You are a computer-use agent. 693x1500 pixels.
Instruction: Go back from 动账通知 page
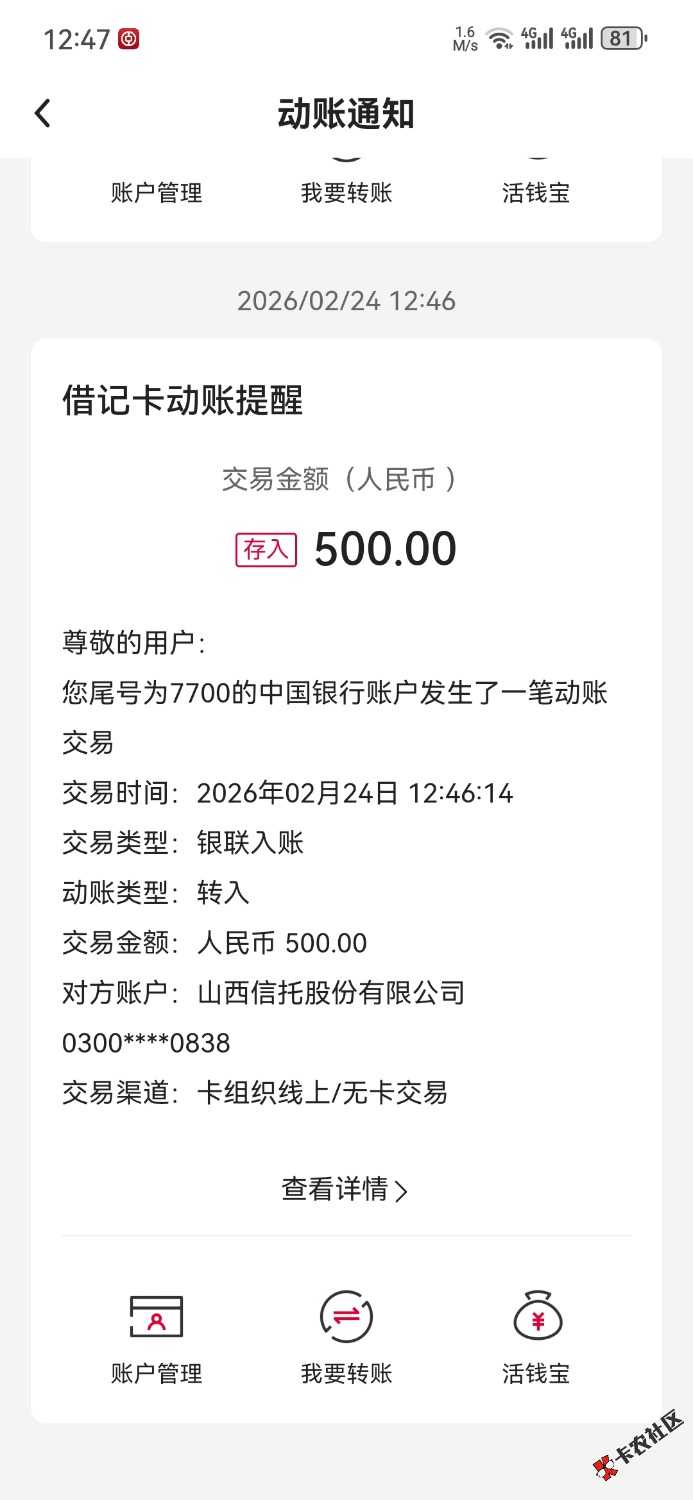click(x=42, y=114)
